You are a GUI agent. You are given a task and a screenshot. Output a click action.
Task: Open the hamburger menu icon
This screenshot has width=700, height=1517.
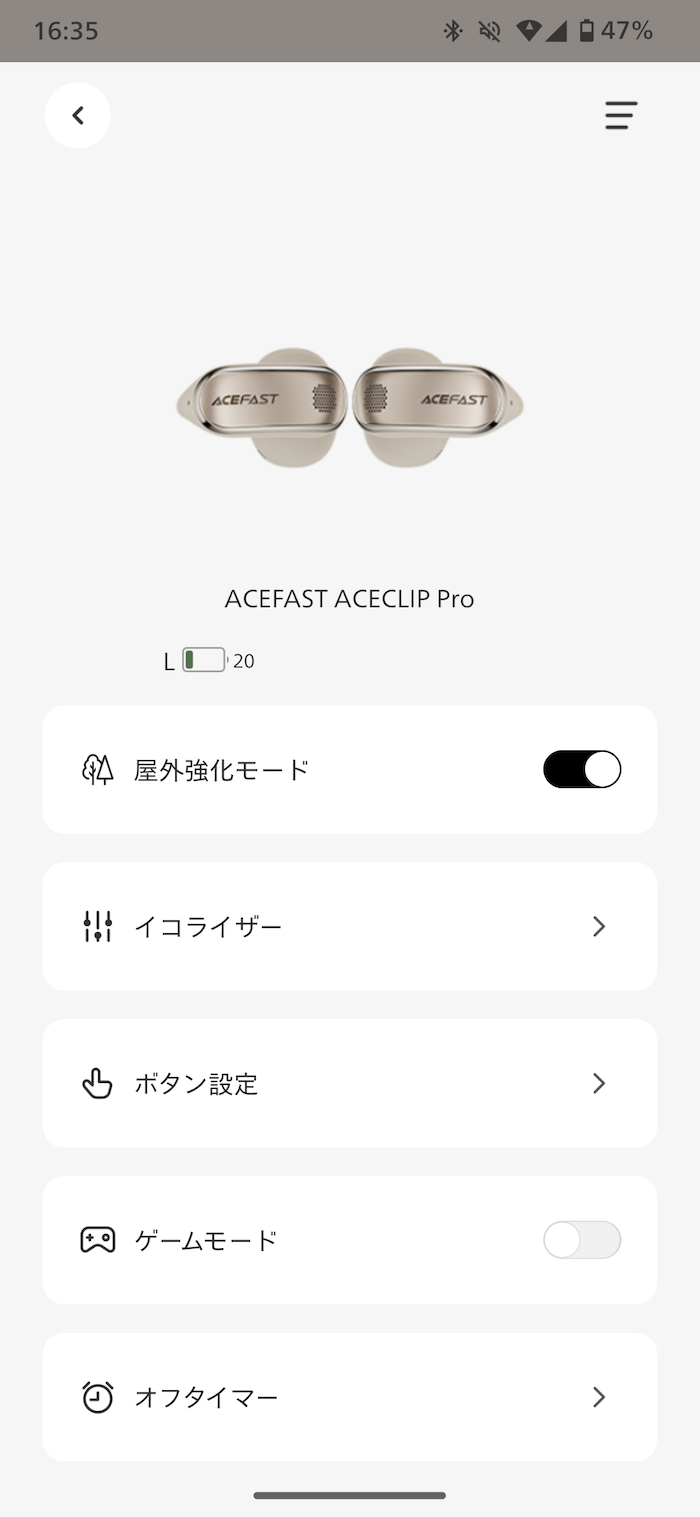click(620, 116)
